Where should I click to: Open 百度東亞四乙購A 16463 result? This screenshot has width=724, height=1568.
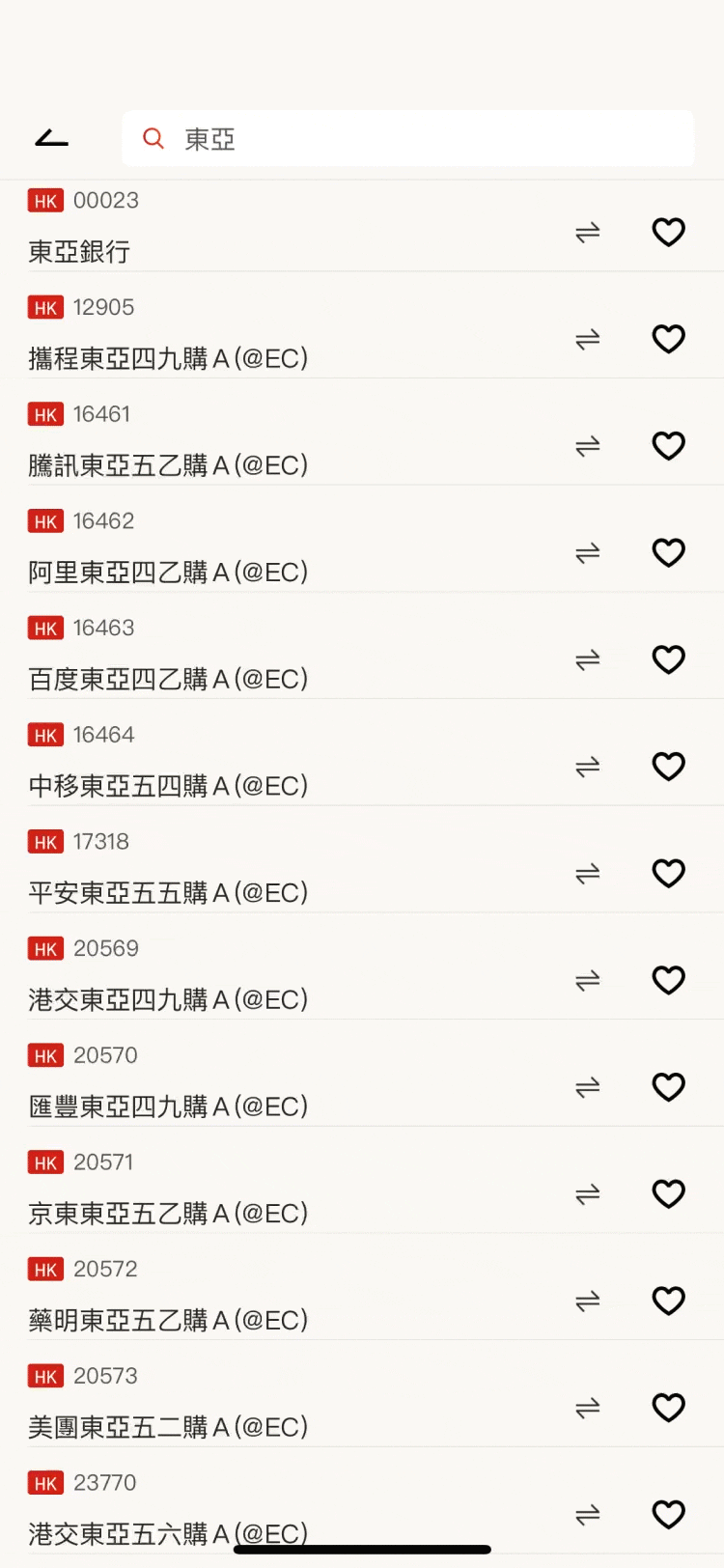point(362,654)
